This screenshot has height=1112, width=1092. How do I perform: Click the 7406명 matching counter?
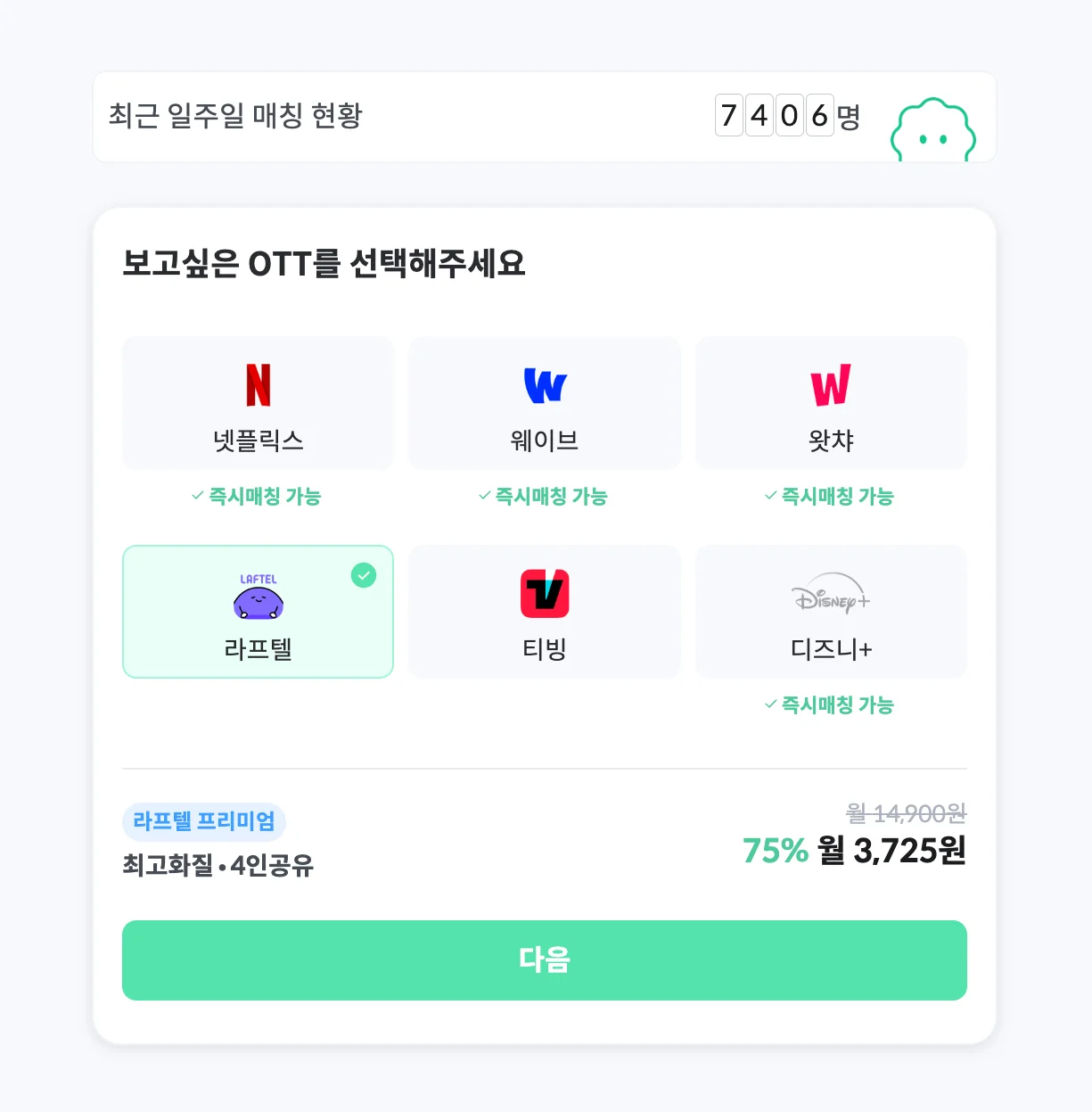pyautogui.click(x=788, y=117)
